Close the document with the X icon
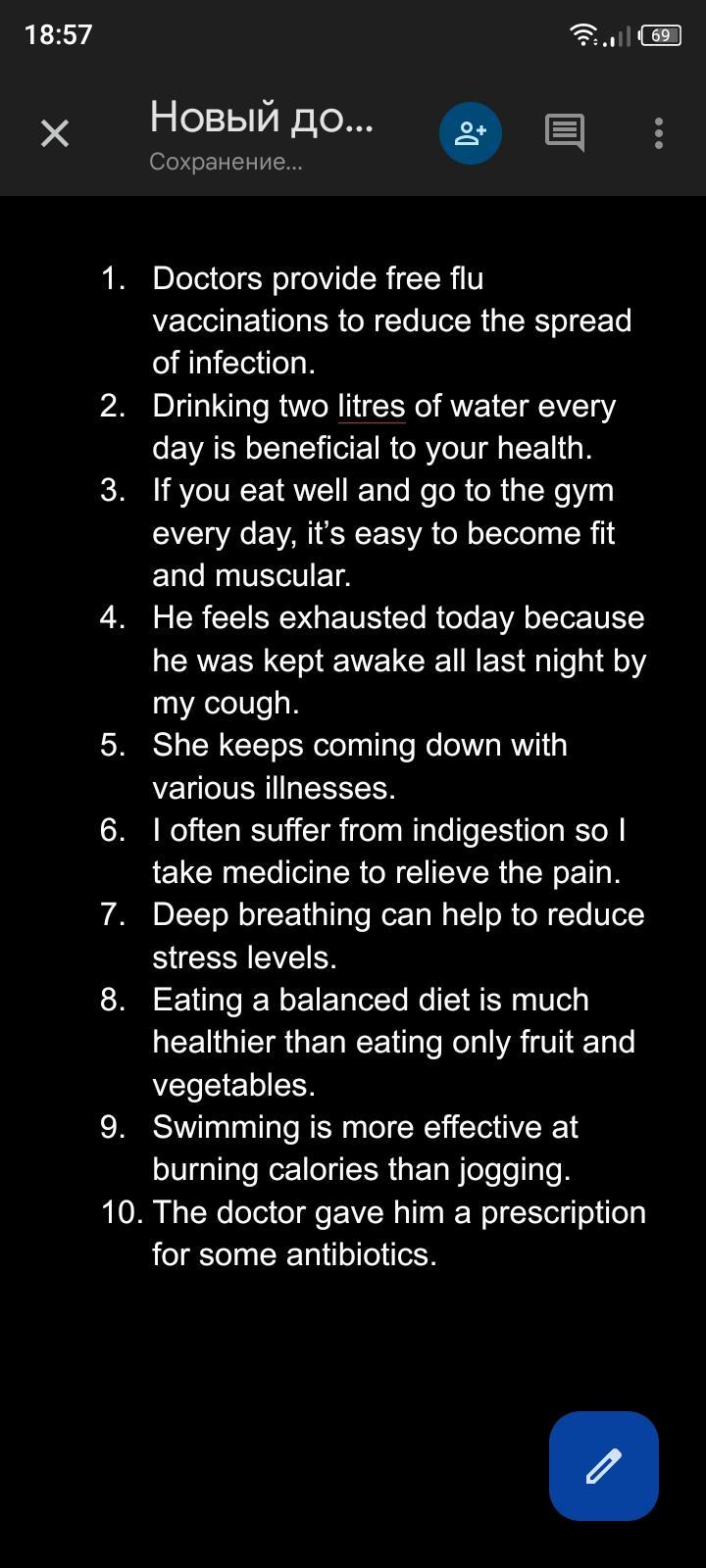This screenshot has width=706, height=1568. click(55, 133)
